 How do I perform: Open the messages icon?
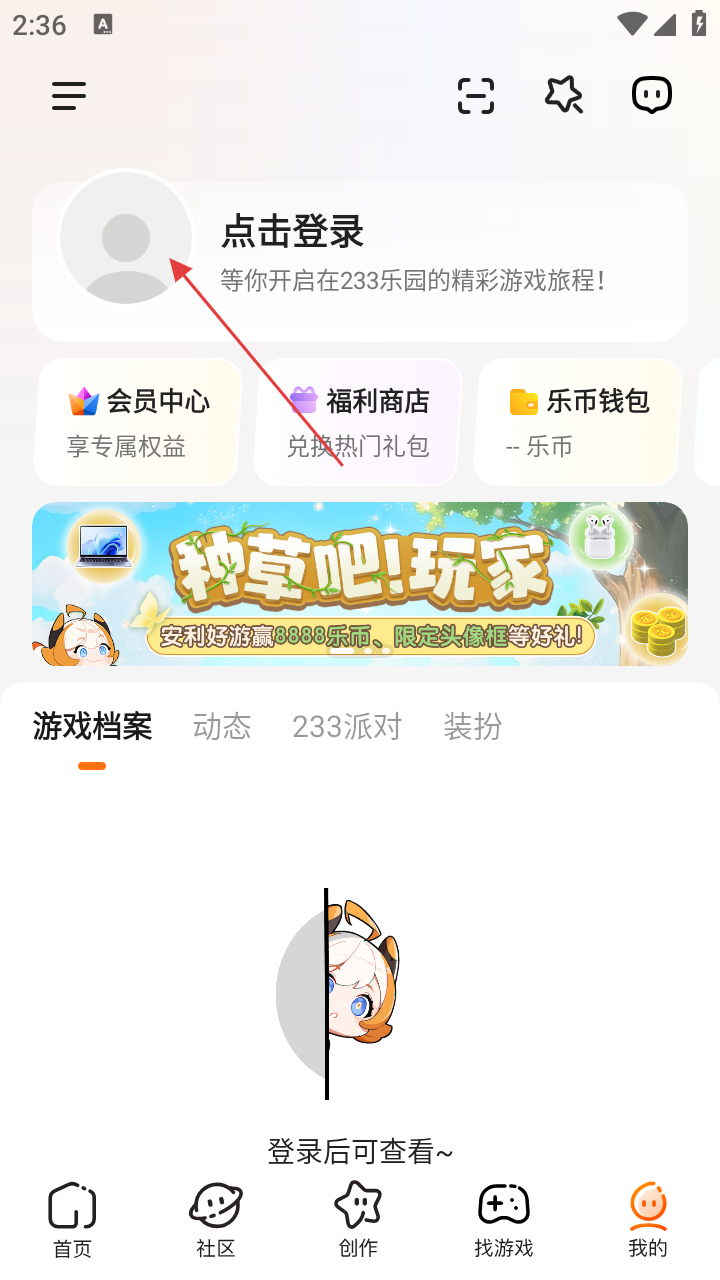coord(651,96)
